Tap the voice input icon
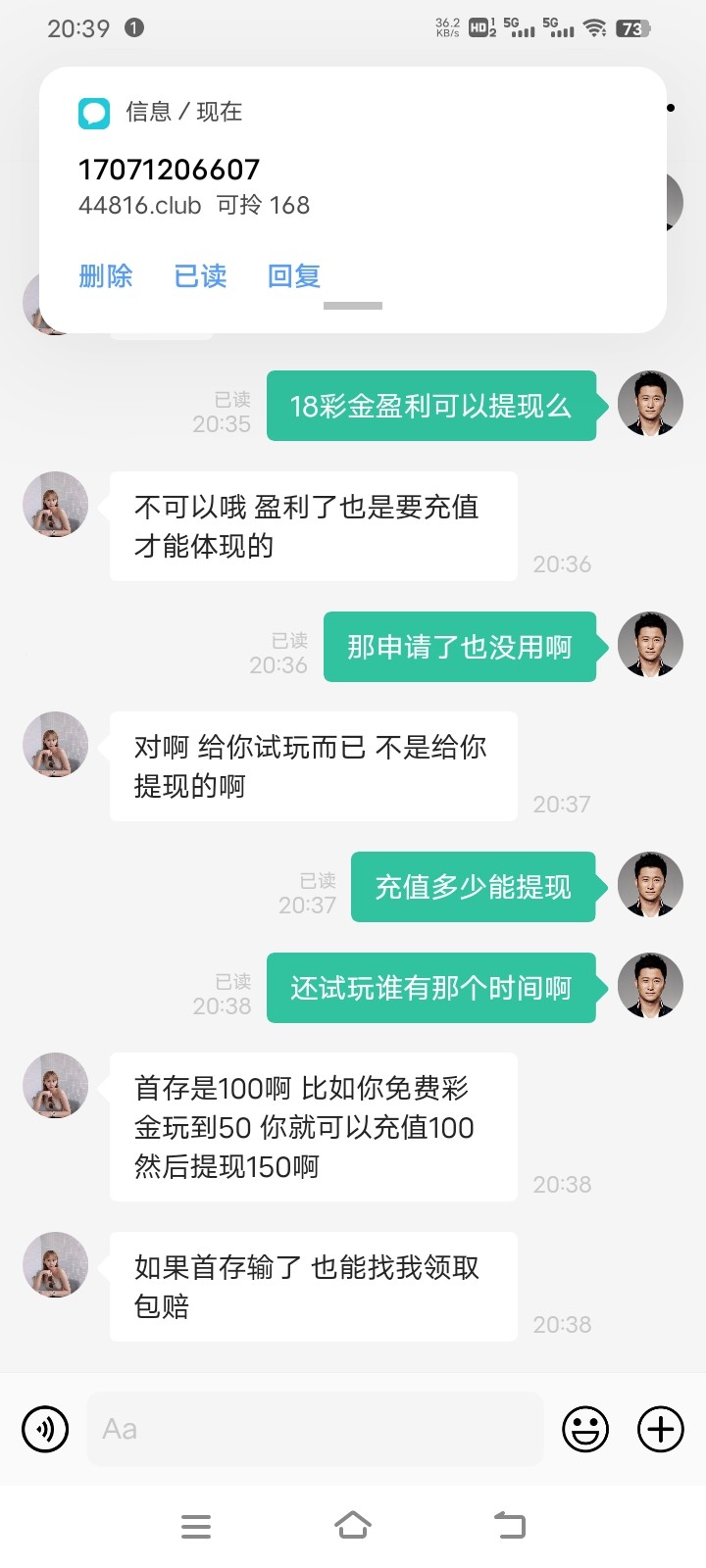The width and height of the screenshot is (706, 1568). [45, 1429]
